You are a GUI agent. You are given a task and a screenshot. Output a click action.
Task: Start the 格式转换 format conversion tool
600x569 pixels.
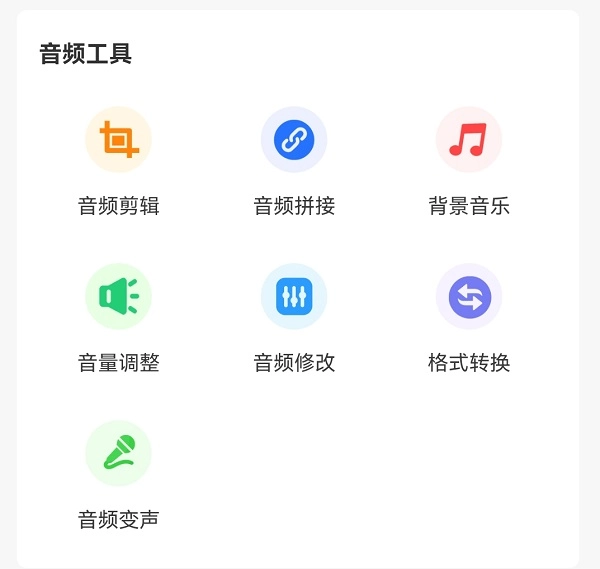(x=468, y=296)
